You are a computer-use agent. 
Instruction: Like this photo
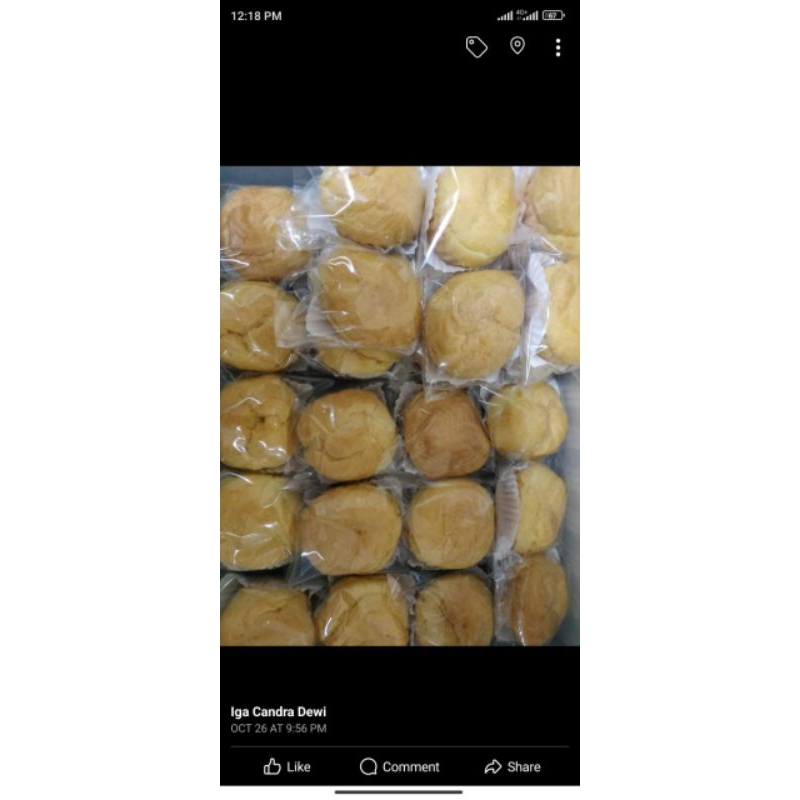click(287, 767)
